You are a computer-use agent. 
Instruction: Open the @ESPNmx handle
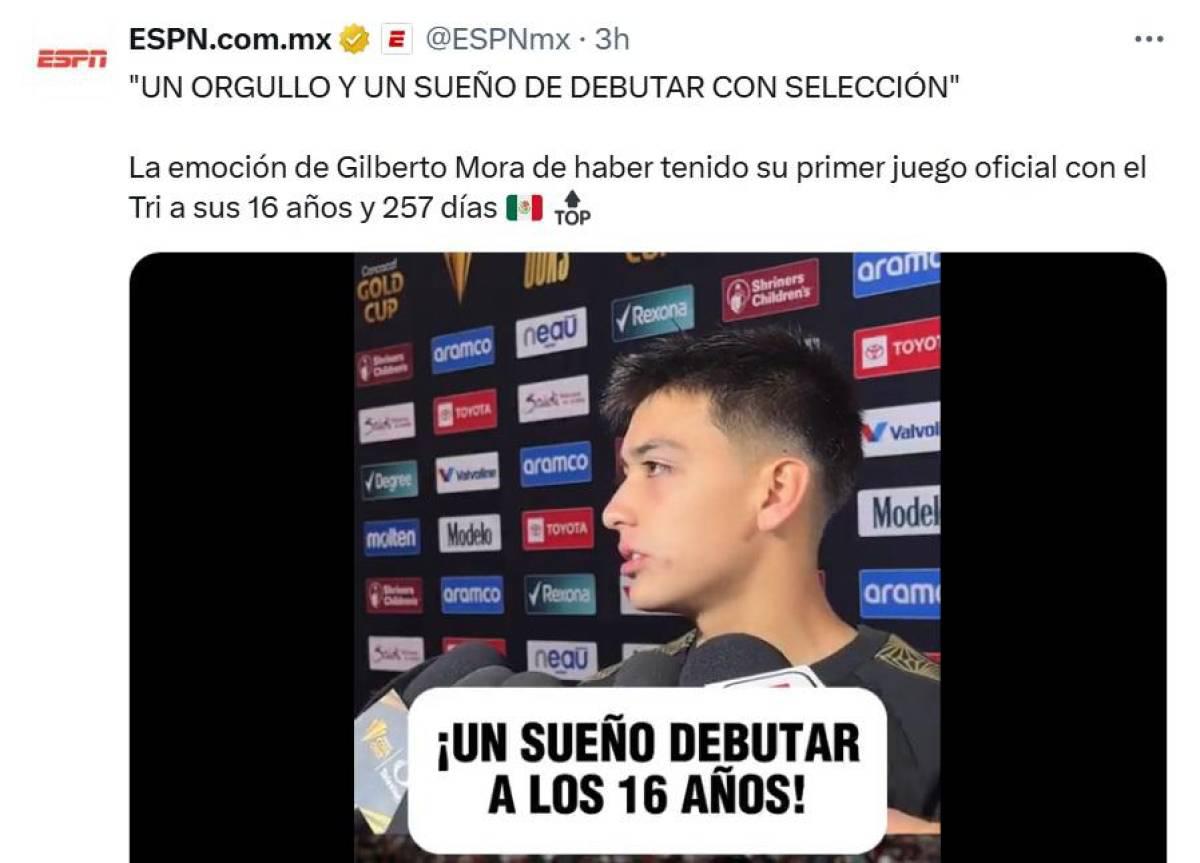click(x=498, y=40)
